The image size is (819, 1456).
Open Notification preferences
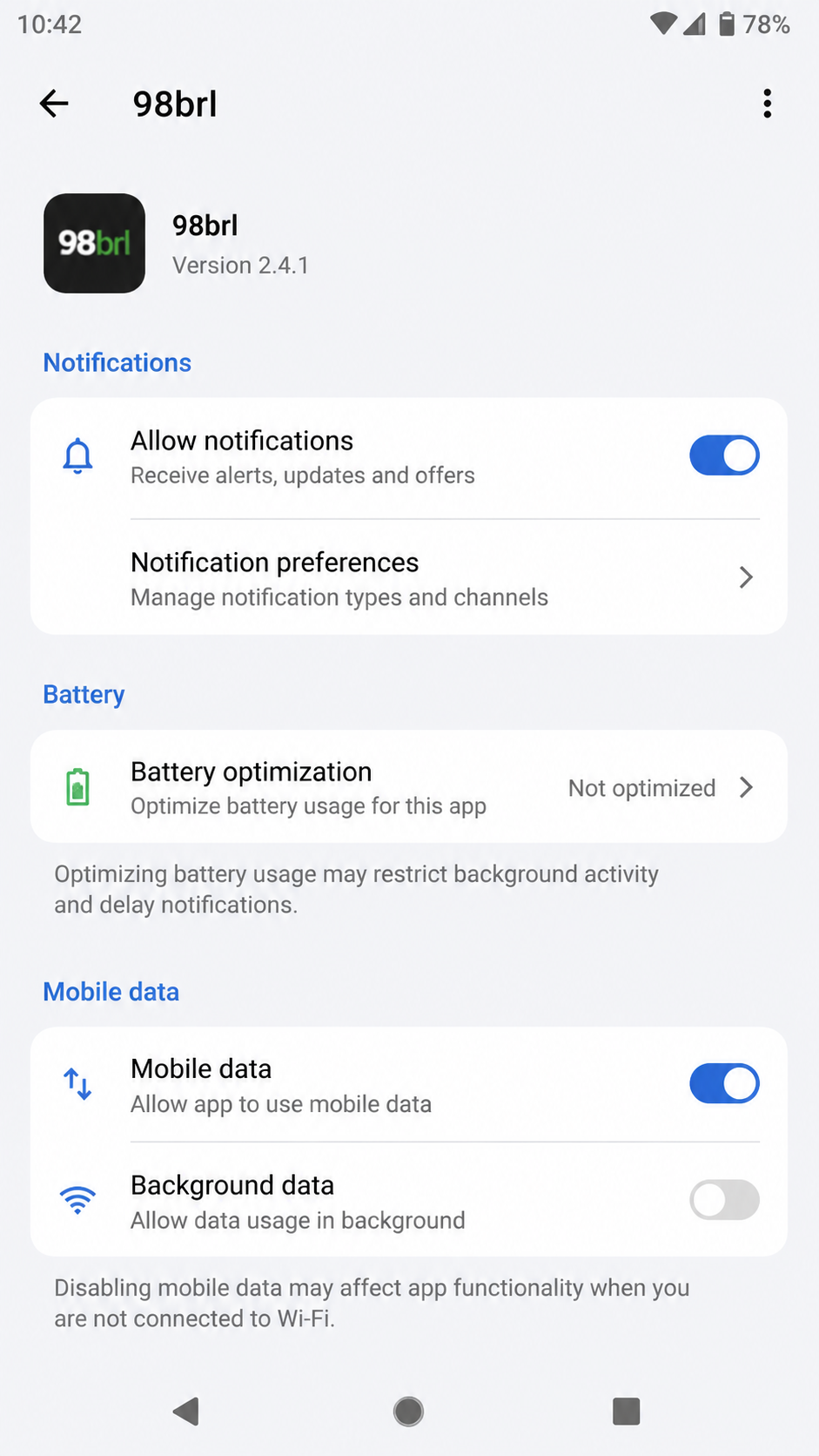(x=409, y=578)
